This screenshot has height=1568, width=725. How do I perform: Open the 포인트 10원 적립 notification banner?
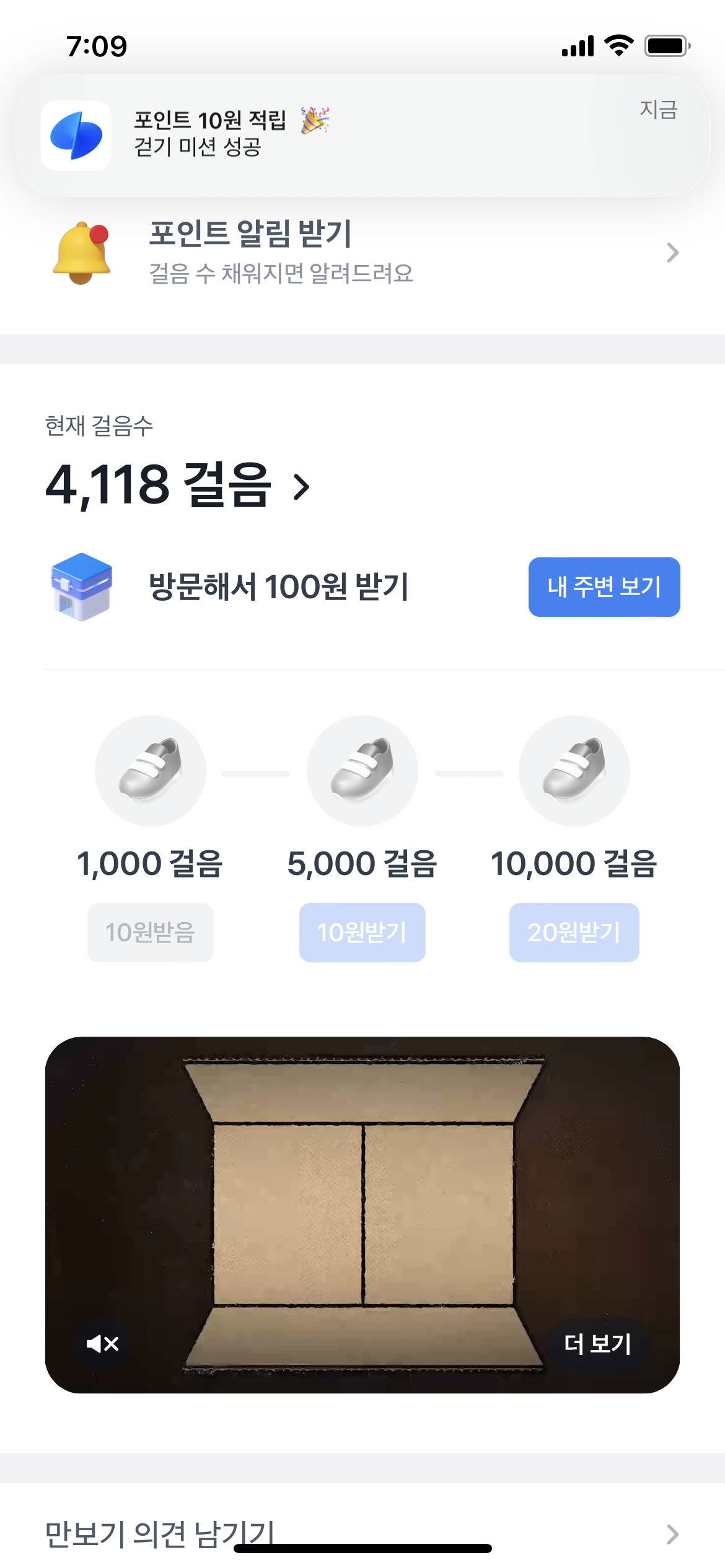tap(362, 136)
